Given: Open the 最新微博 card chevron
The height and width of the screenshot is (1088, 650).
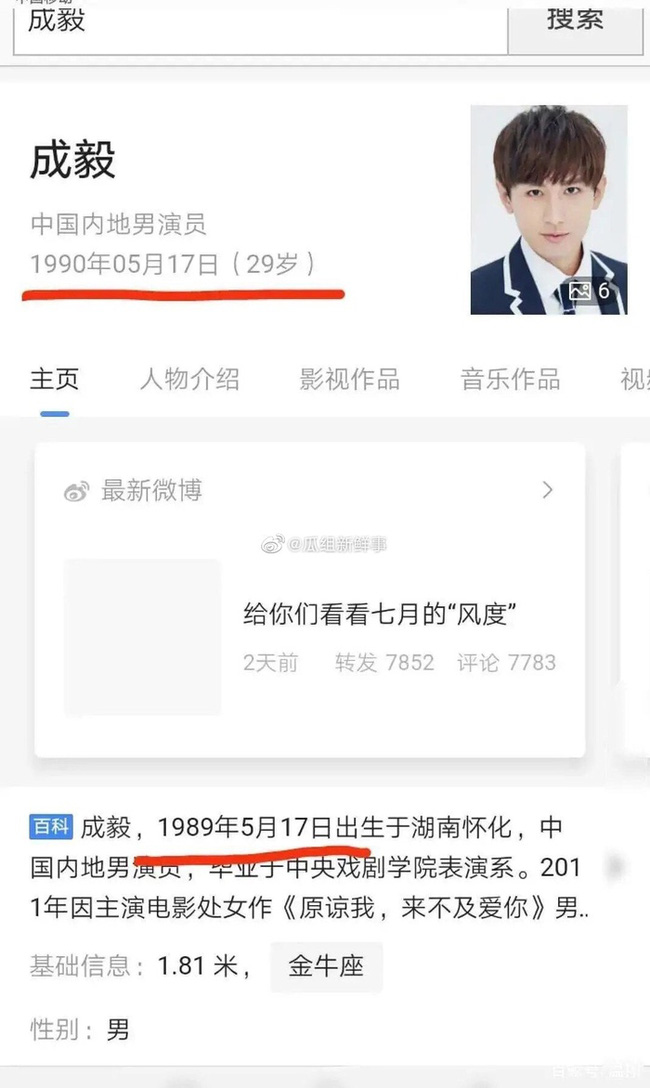Looking at the screenshot, I should tap(547, 490).
